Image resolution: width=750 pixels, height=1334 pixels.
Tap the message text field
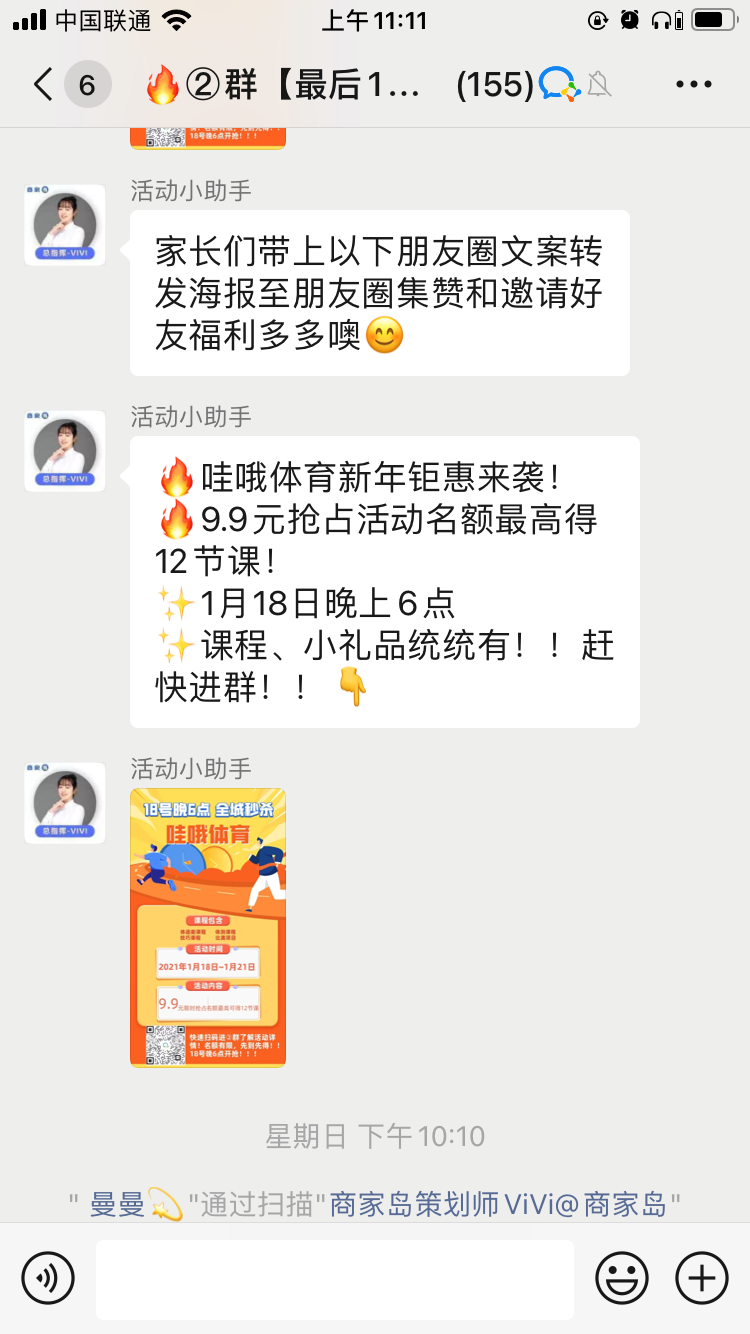tap(335, 1279)
